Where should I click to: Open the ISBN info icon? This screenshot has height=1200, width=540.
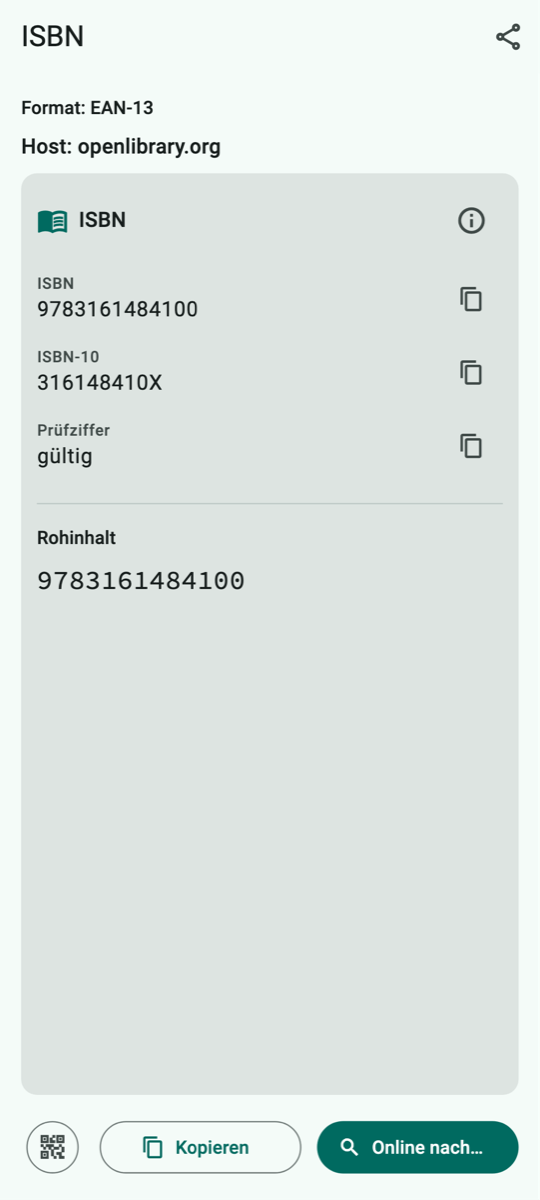click(x=471, y=221)
